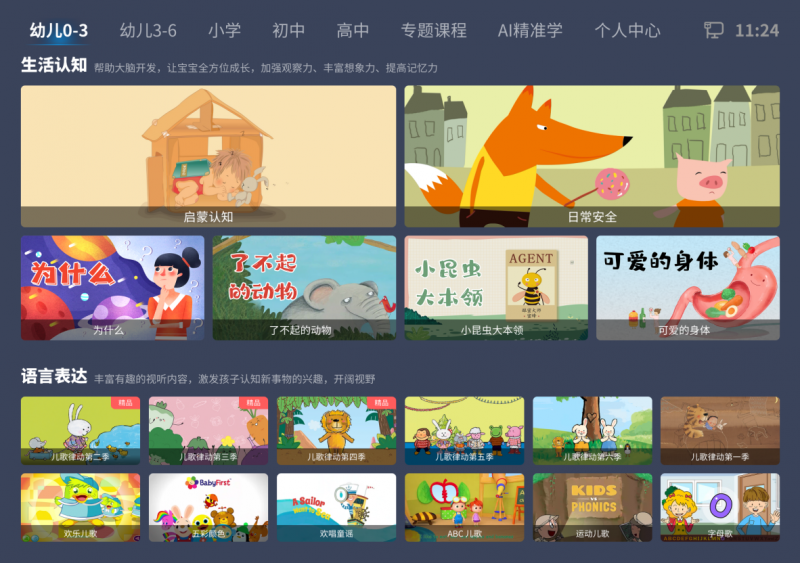Tap the screen cast icon
Viewport: 800px width, 563px height.
pyautogui.click(x=713, y=30)
